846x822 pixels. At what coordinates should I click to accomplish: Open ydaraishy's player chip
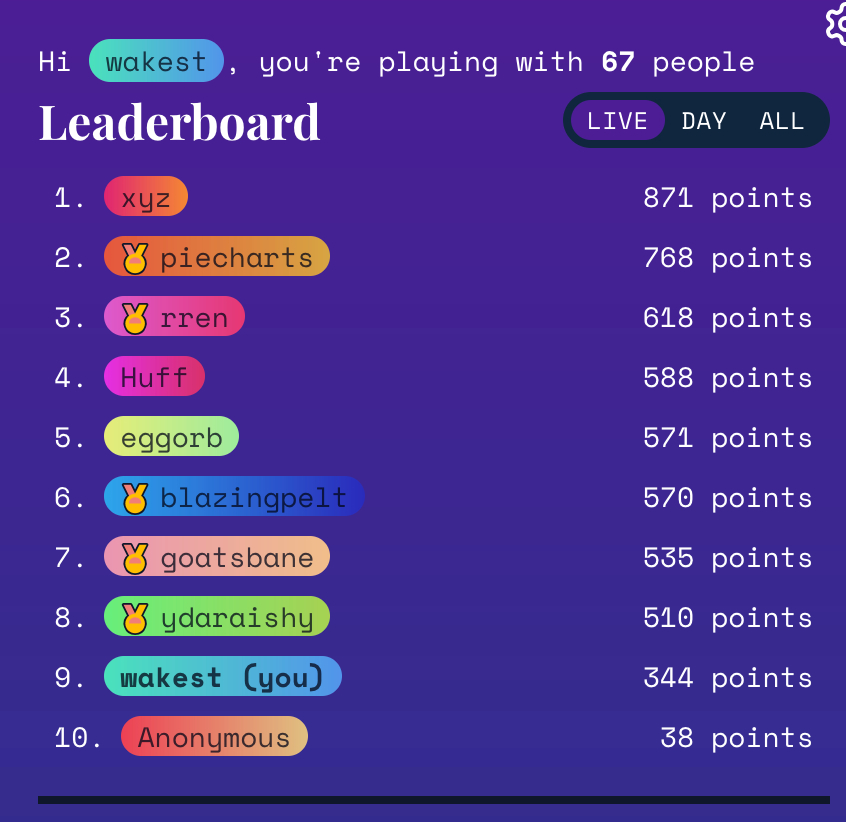coord(217,617)
